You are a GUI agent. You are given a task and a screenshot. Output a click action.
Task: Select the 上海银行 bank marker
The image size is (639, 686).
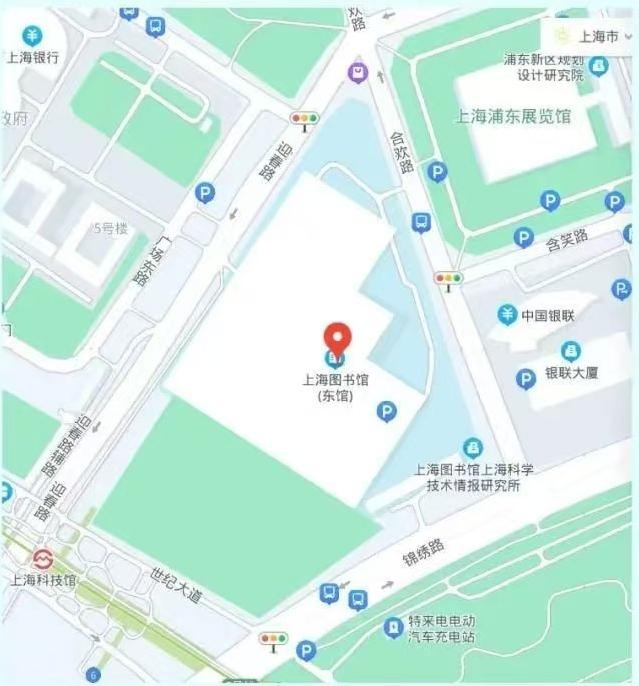[33, 36]
